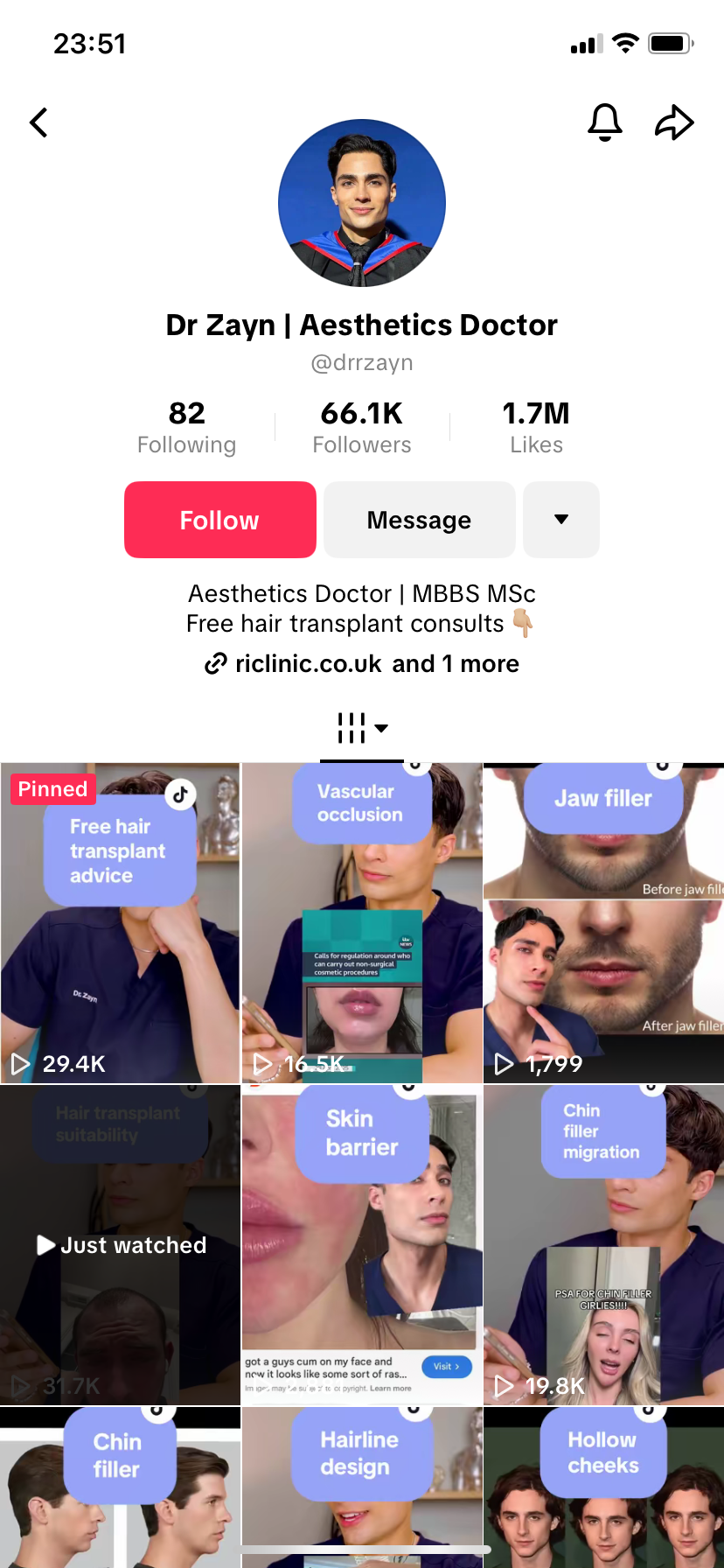The height and width of the screenshot is (1568, 724).
Task: Play the Chin filler migration video
Action: pos(603,1242)
